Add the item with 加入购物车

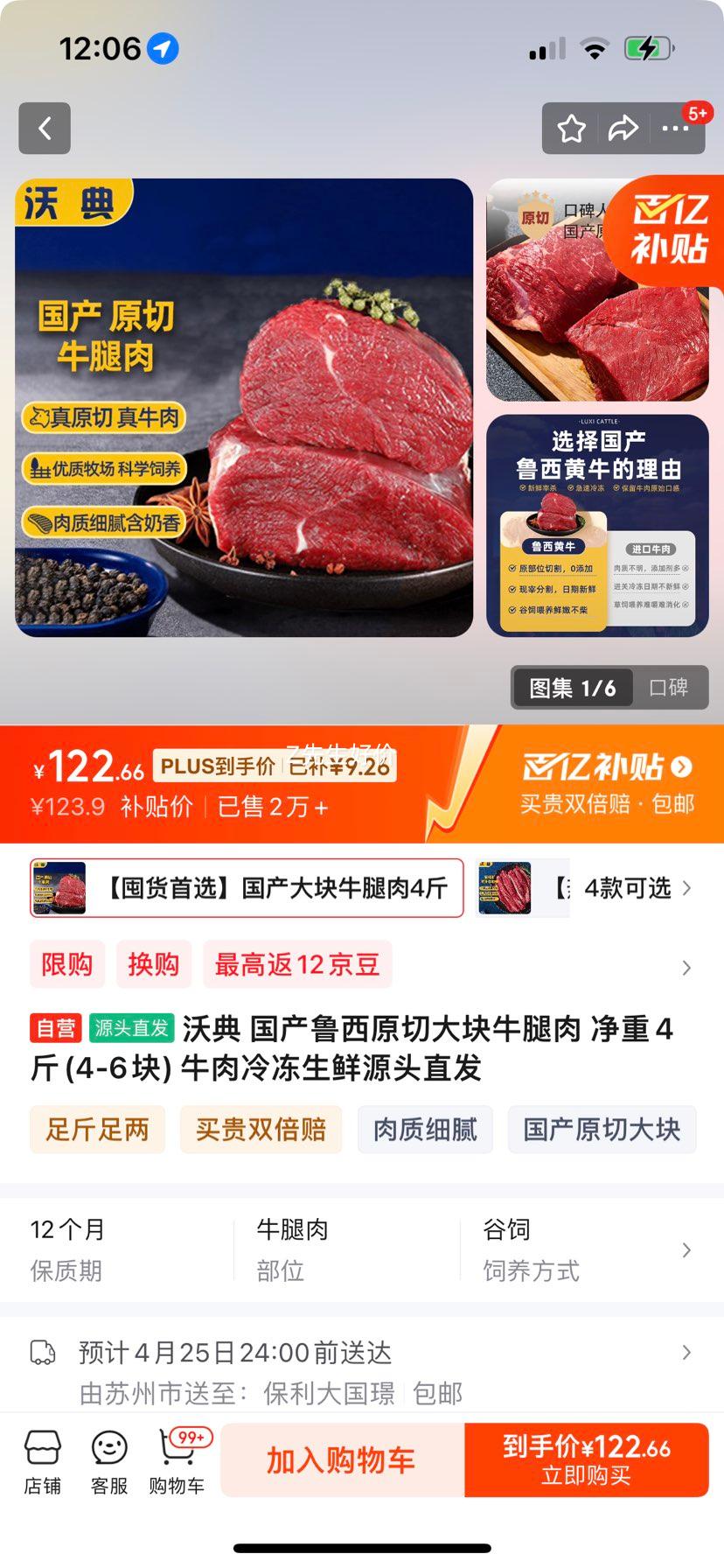tap(342, 1460)
